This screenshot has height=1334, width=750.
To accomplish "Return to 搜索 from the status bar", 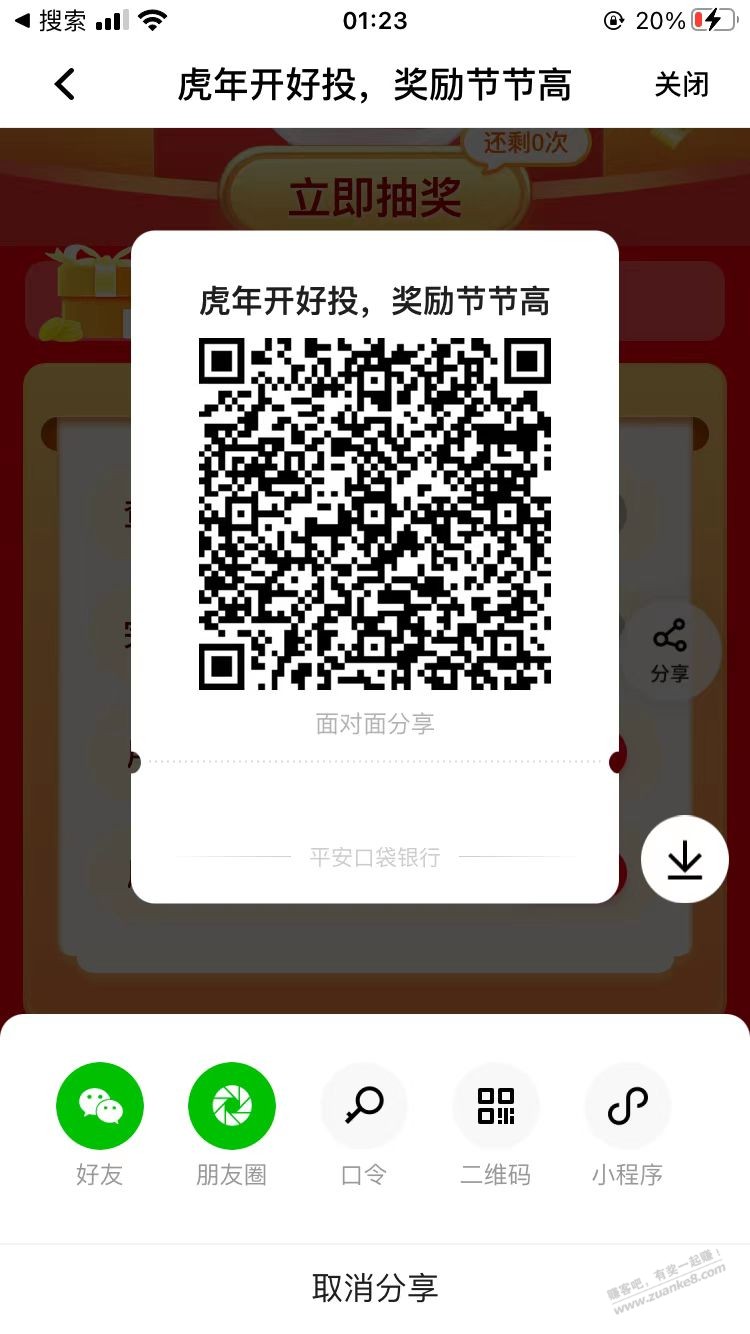I will point(51,21).
